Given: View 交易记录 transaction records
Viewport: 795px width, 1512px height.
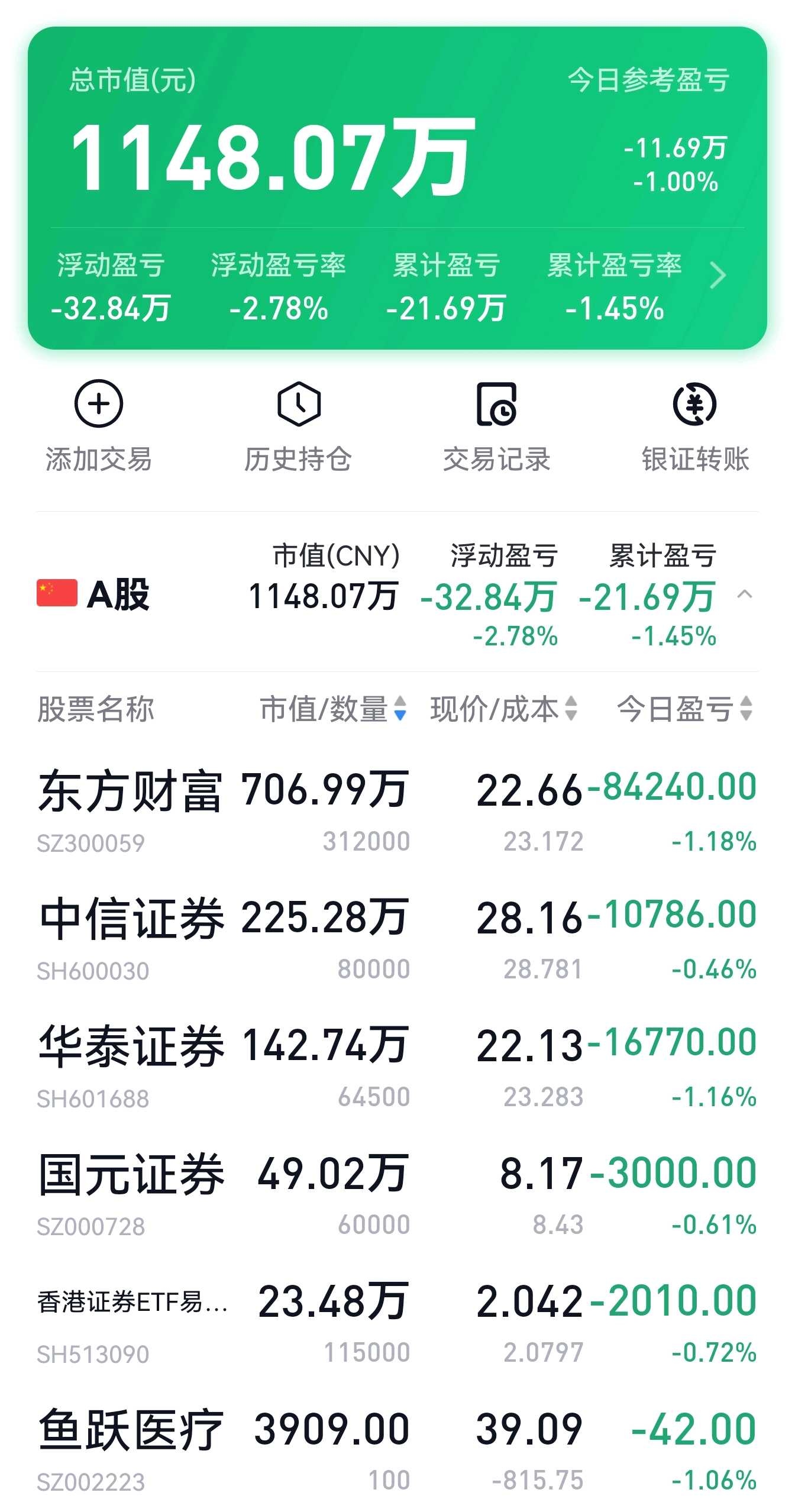Looking at the screenshot, I should pyautogui.click(x=497, y=426).
